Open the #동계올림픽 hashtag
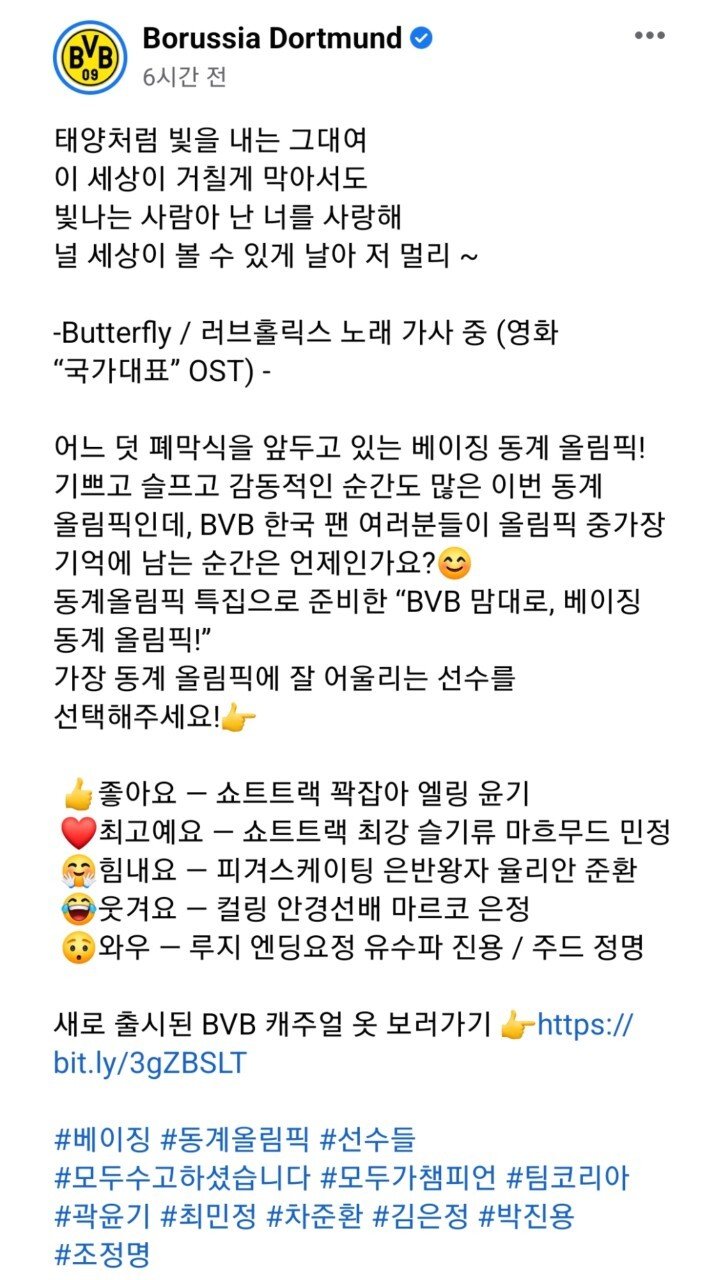Screen dimensions: 720x1280 235,1139
